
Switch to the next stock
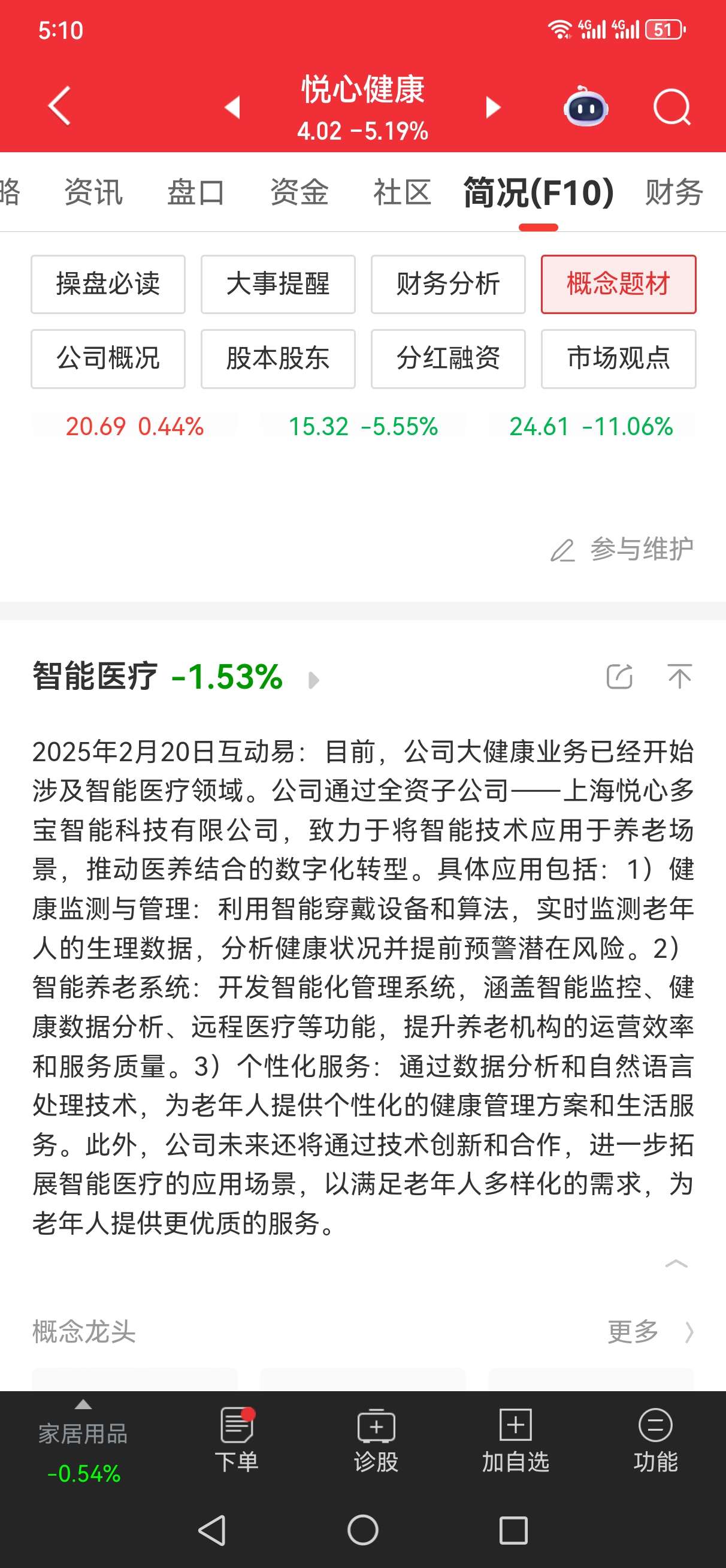(x=493, y=107)
